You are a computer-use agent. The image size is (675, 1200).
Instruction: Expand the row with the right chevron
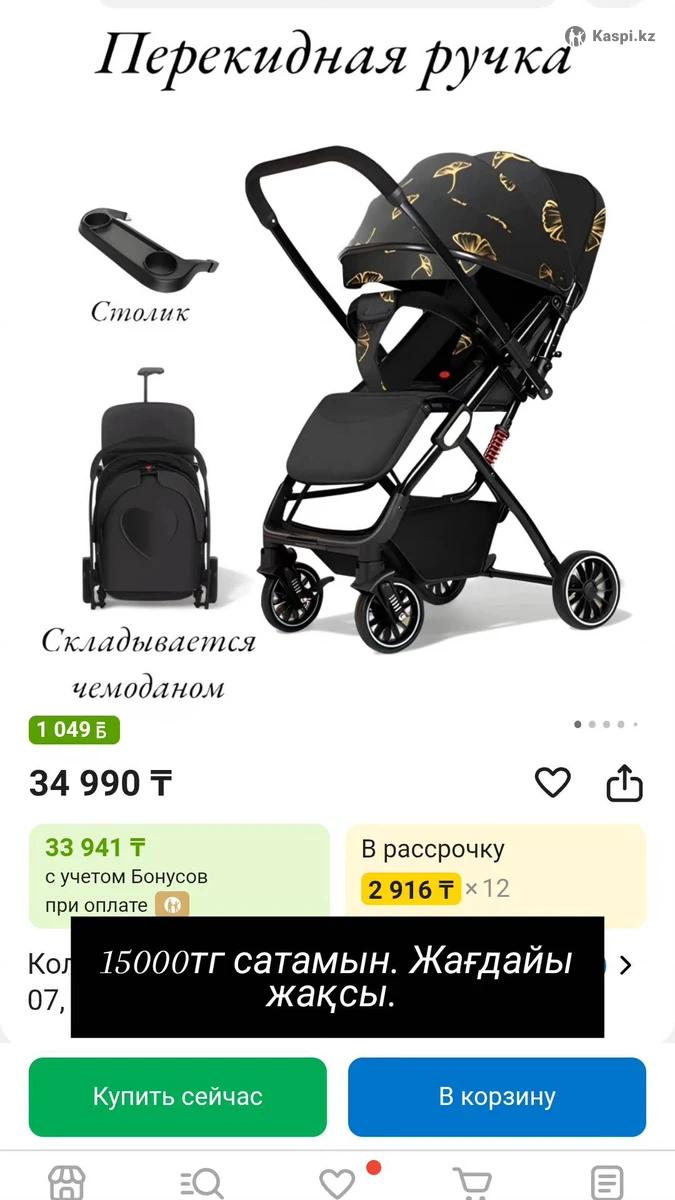tap(626, 965)
